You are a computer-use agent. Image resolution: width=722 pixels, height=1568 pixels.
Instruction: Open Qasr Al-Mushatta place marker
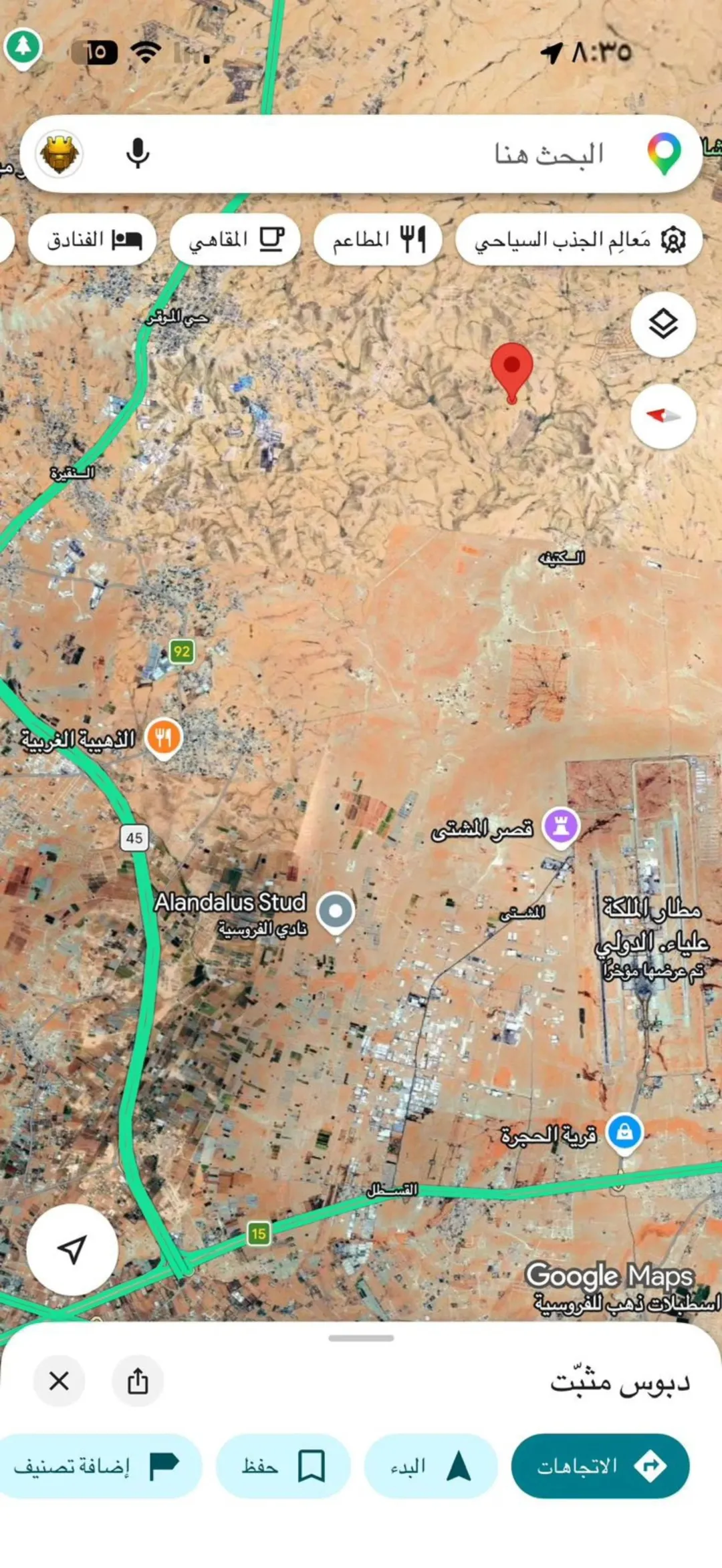(x=560, y=827)
